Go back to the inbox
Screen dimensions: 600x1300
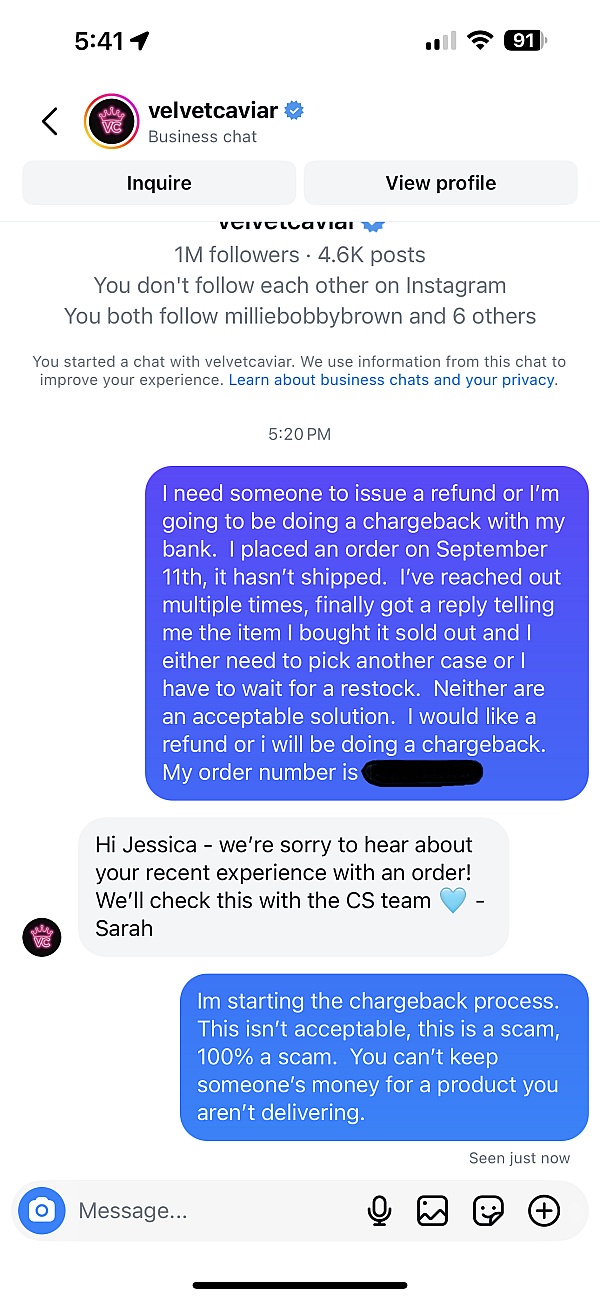tap(50, 122)
